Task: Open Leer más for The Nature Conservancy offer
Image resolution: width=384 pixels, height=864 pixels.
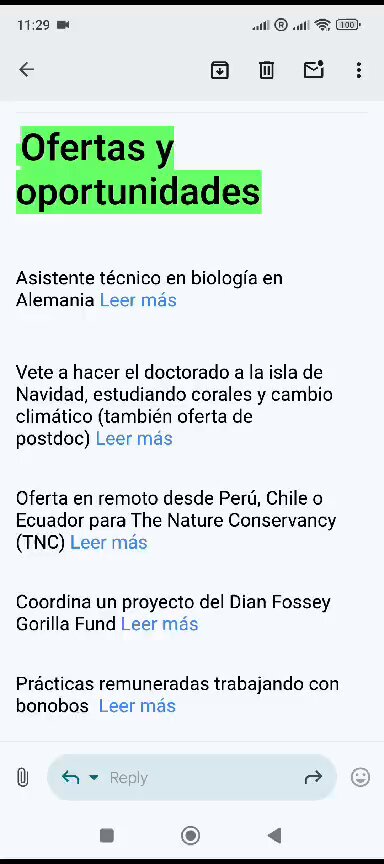Action: pyautogui.click(x=109, y=543)
